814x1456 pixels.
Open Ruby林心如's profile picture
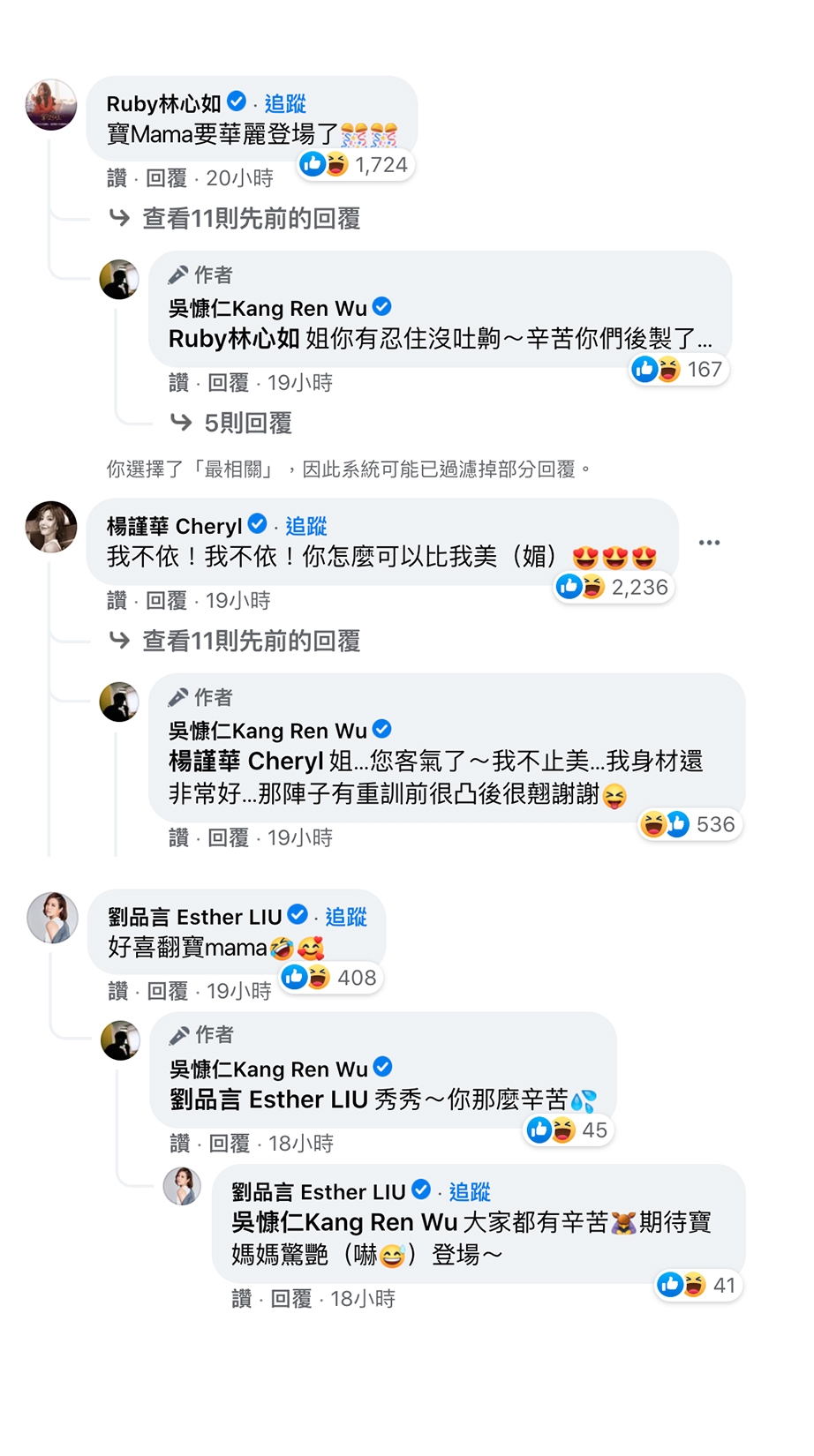(51, 104)
